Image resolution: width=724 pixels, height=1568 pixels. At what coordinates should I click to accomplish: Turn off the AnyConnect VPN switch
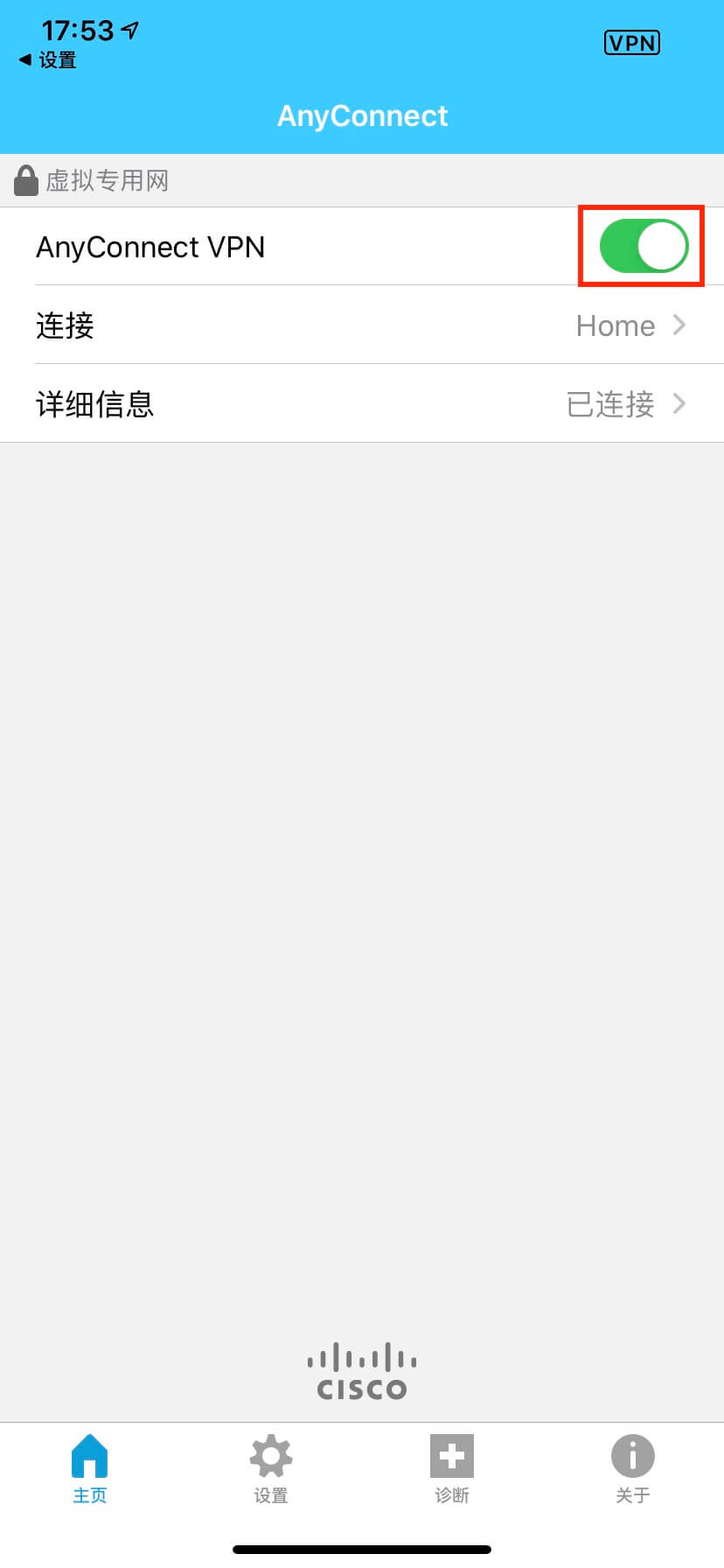pyautogui.click(x=644, y=246)
